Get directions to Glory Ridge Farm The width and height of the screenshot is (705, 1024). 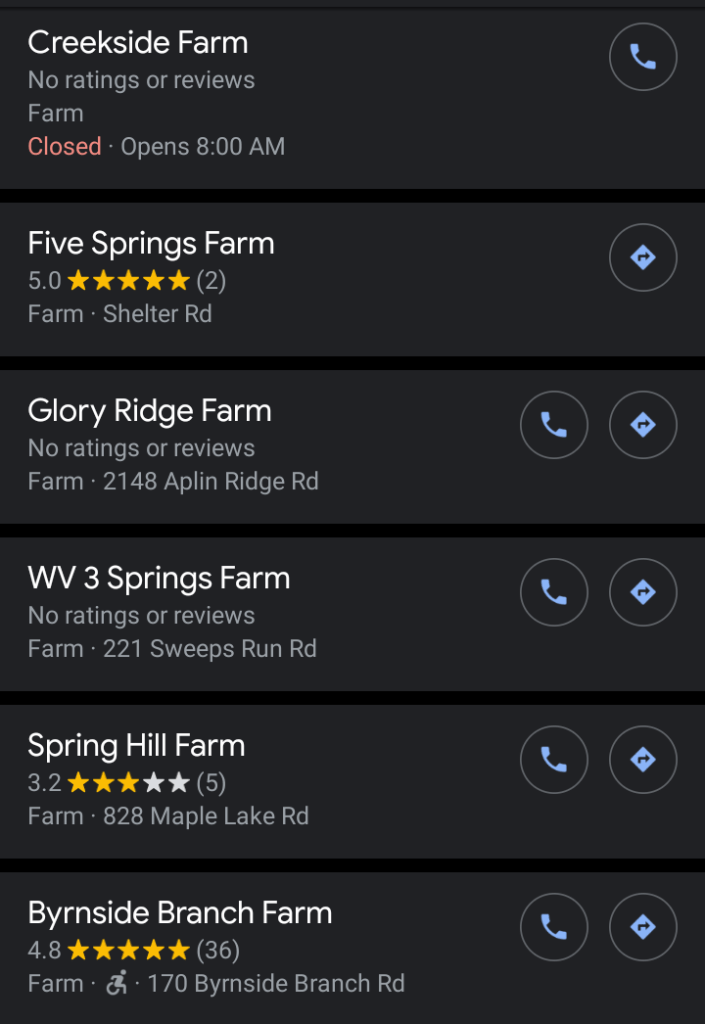coord(643,425)
